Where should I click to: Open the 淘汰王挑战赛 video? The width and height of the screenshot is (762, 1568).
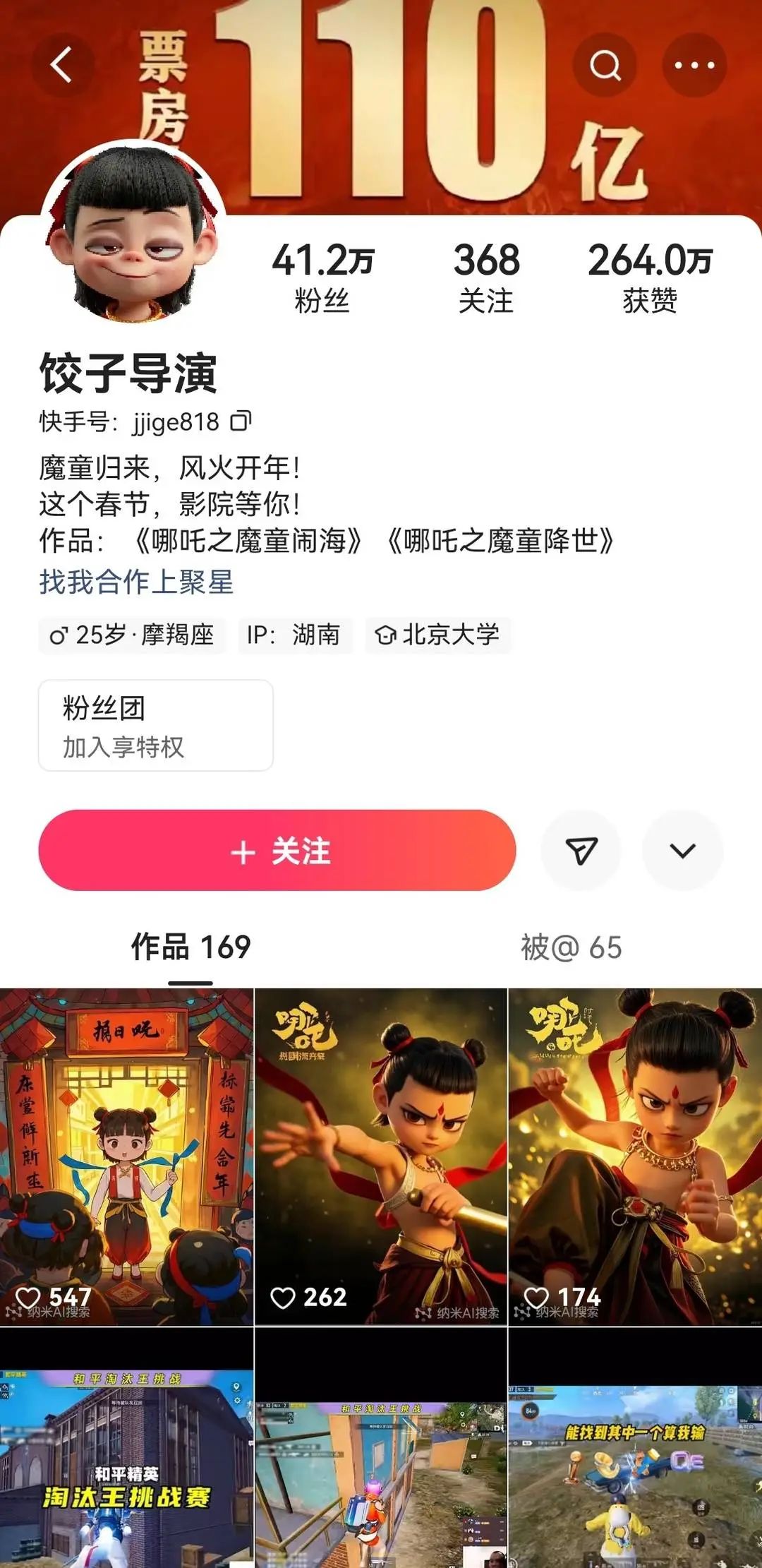tap(126, 1454)
